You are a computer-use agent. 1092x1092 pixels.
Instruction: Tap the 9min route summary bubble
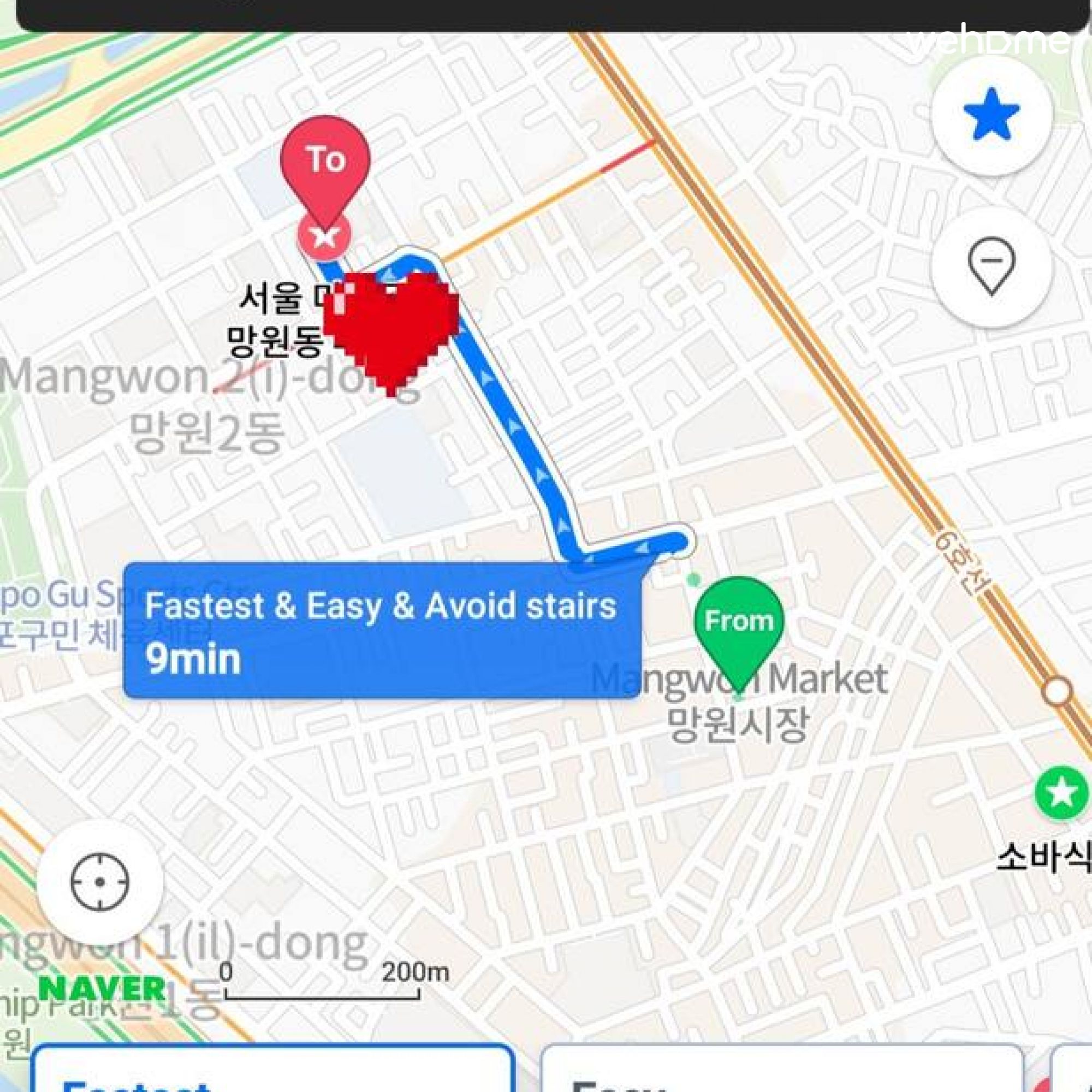tap(382, 630)
